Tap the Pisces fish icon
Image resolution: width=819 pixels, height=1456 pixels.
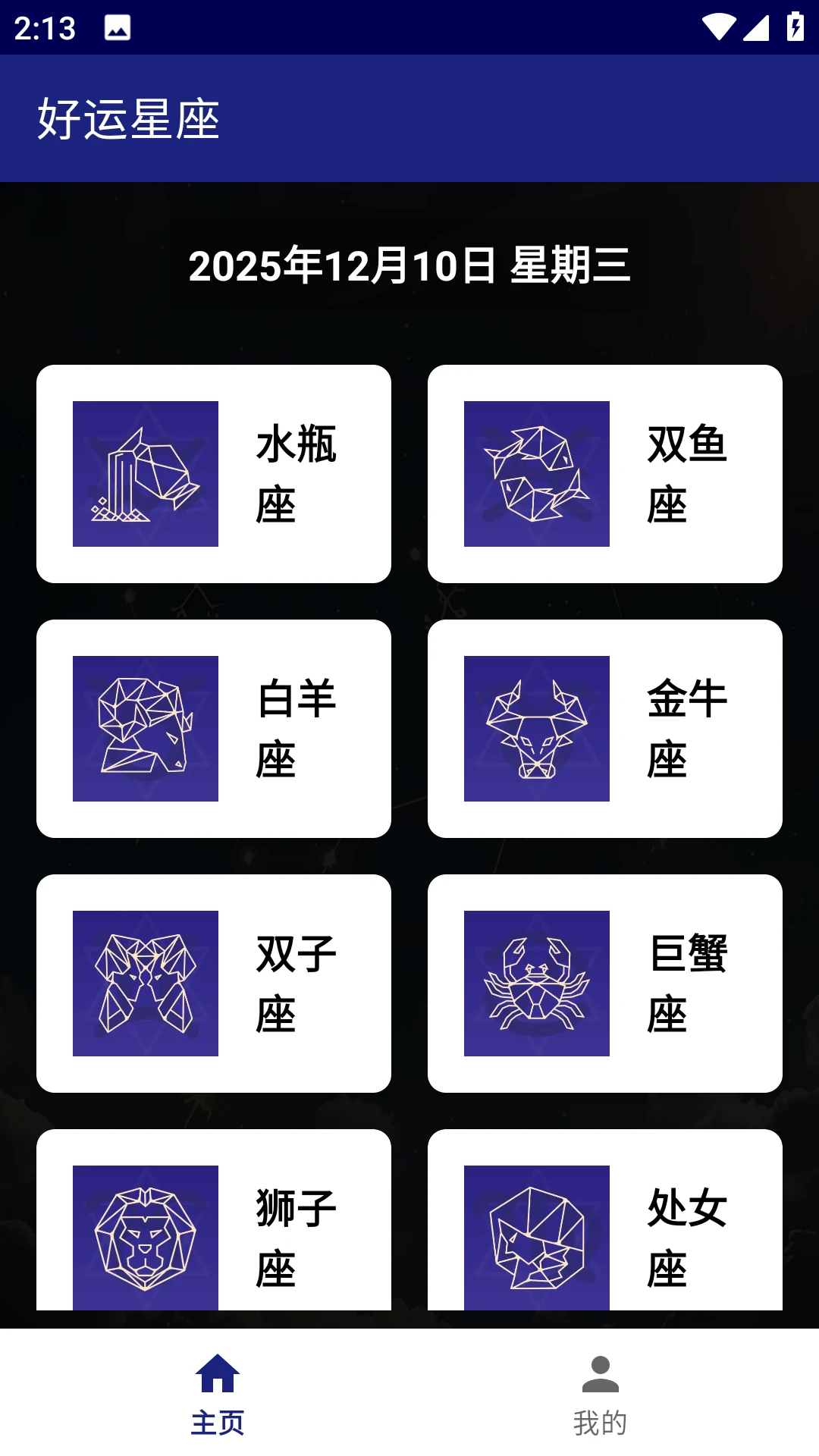pyautogui.click(x=537, y=473)
